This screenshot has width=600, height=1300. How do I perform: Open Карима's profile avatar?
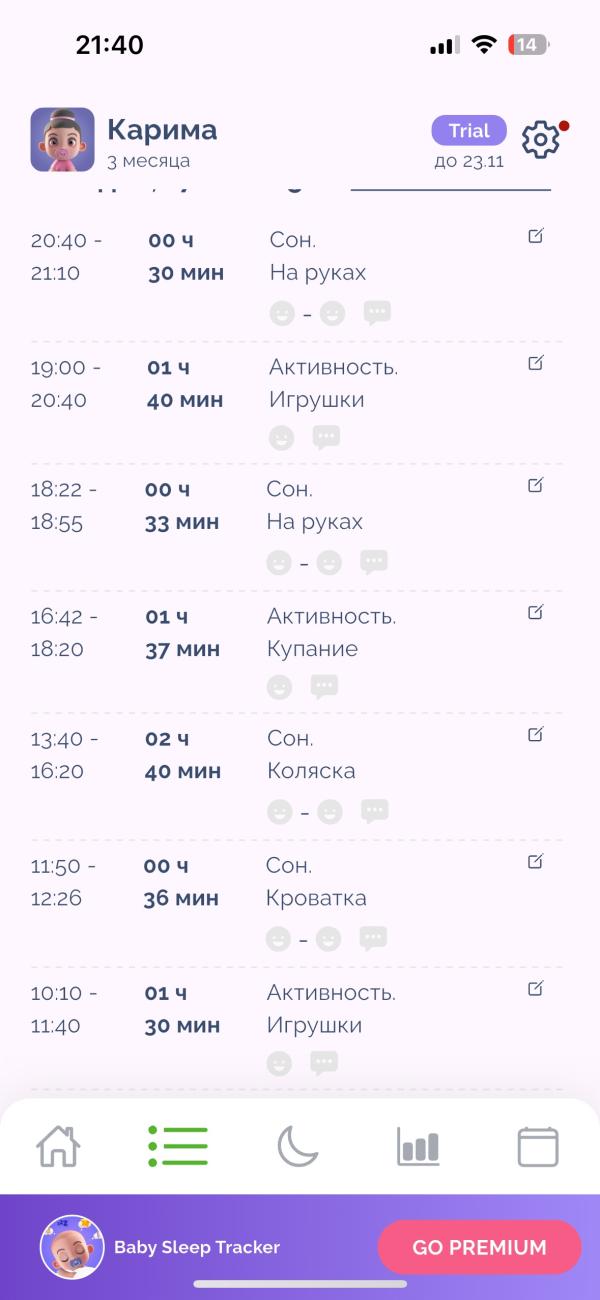tap(62, 140)
